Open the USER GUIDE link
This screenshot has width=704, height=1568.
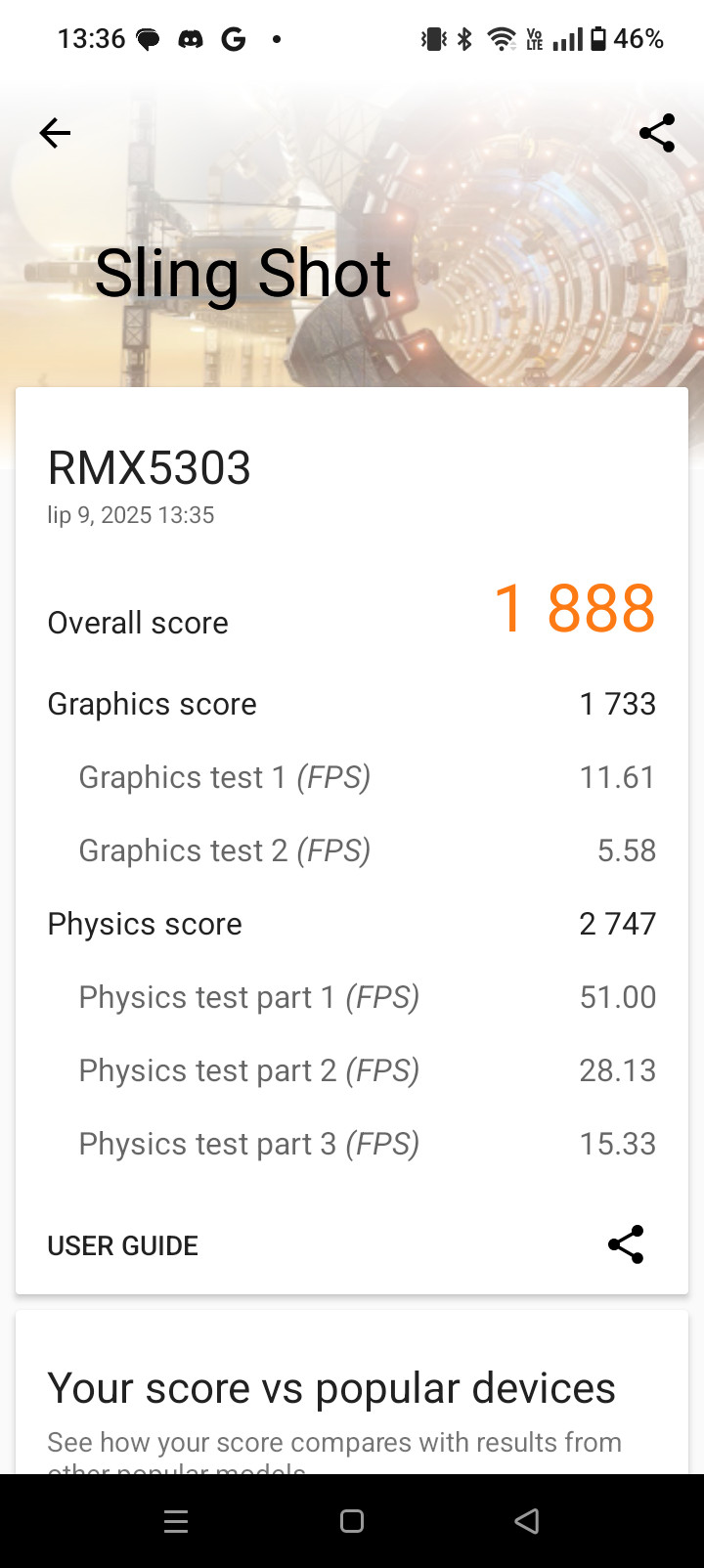[122, 1245]
